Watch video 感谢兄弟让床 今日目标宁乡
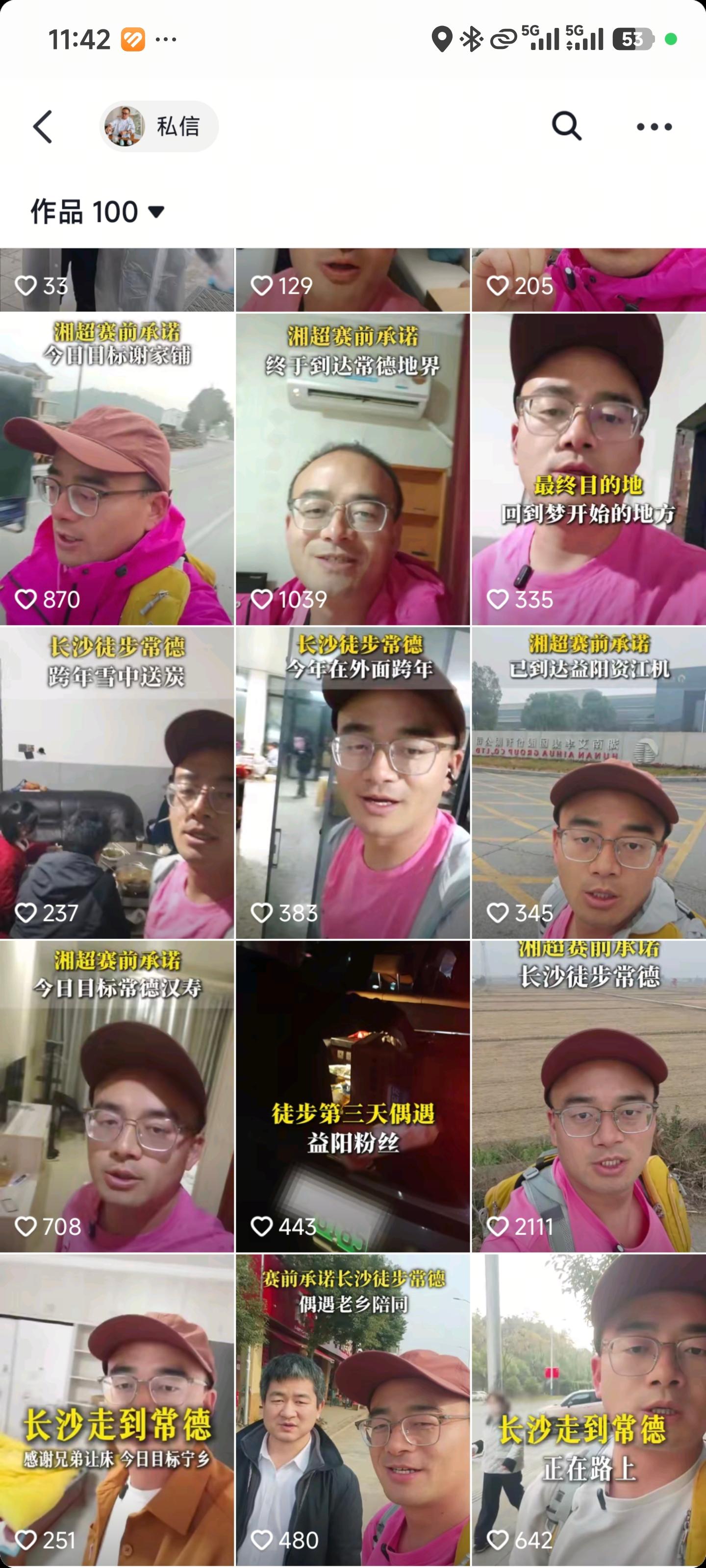Image resolution: width=706 pixels, height=1568 pixels. coord(117,1409)
